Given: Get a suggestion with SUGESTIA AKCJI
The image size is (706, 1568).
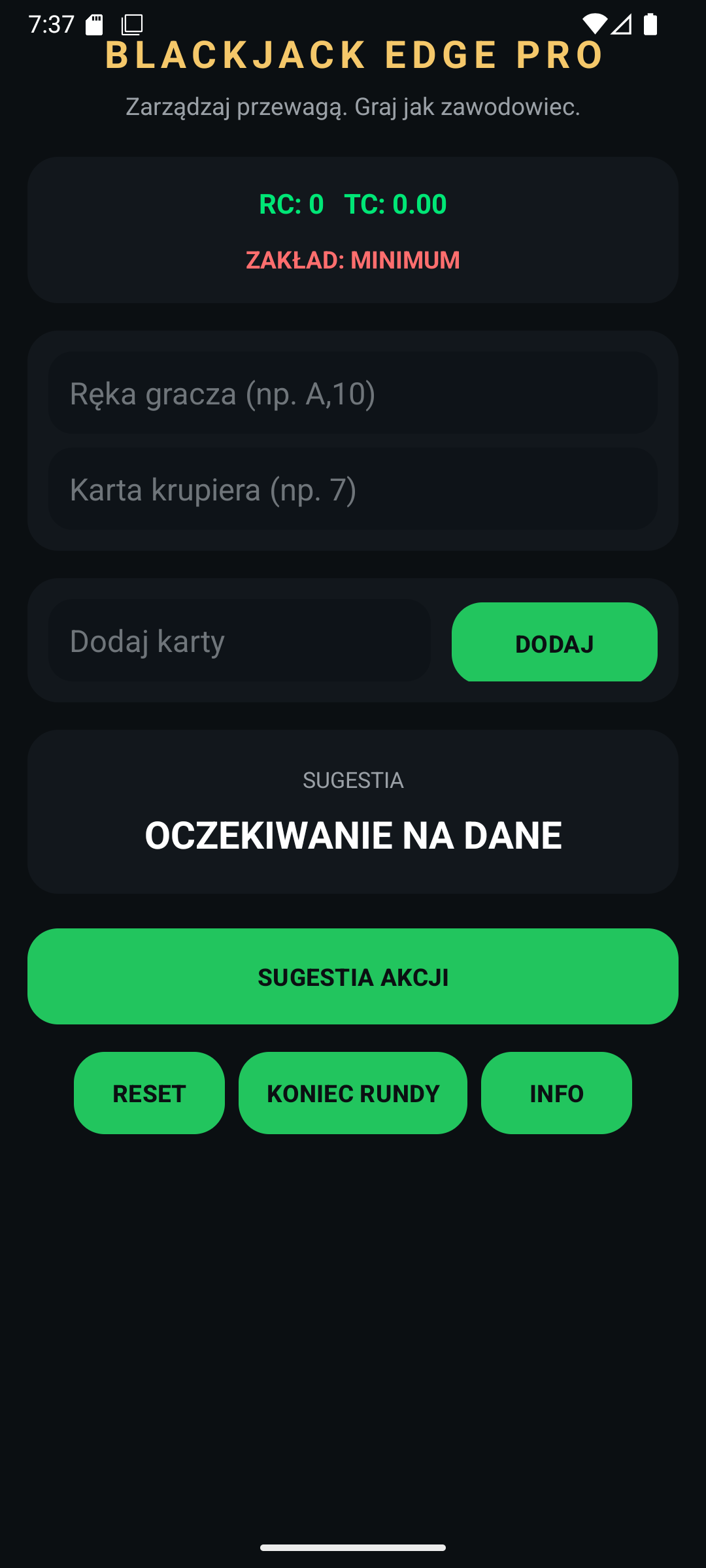Looking at the screenshot, I should click(353, 976).
